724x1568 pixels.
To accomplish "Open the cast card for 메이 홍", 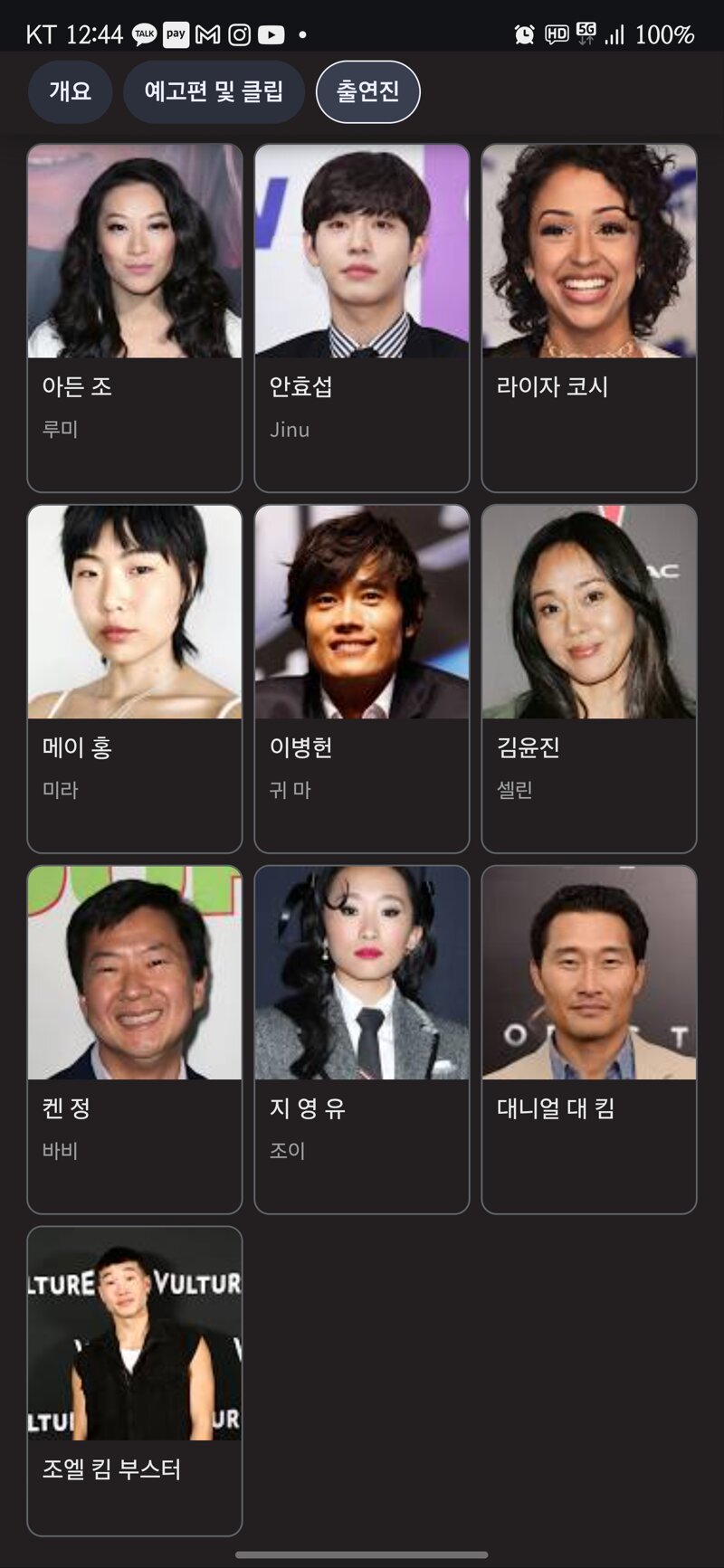I will pos(135,679).
